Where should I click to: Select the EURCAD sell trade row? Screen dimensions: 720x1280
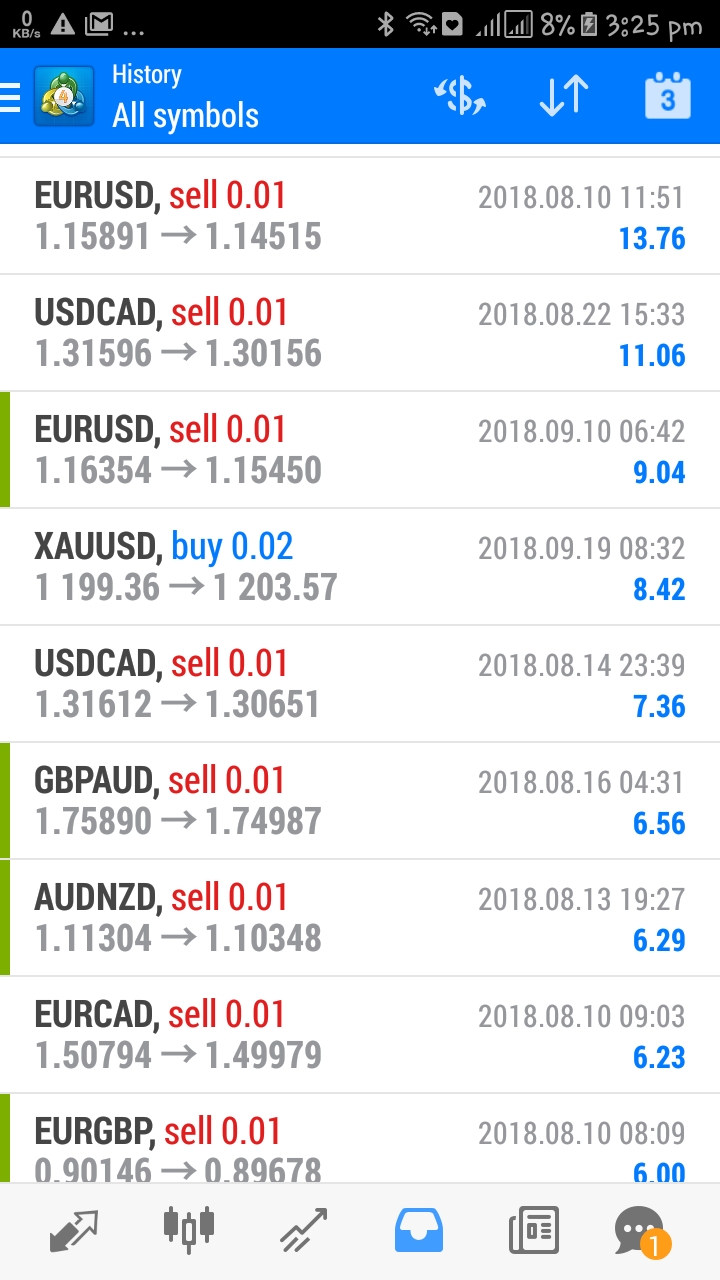coord(360,1035)
